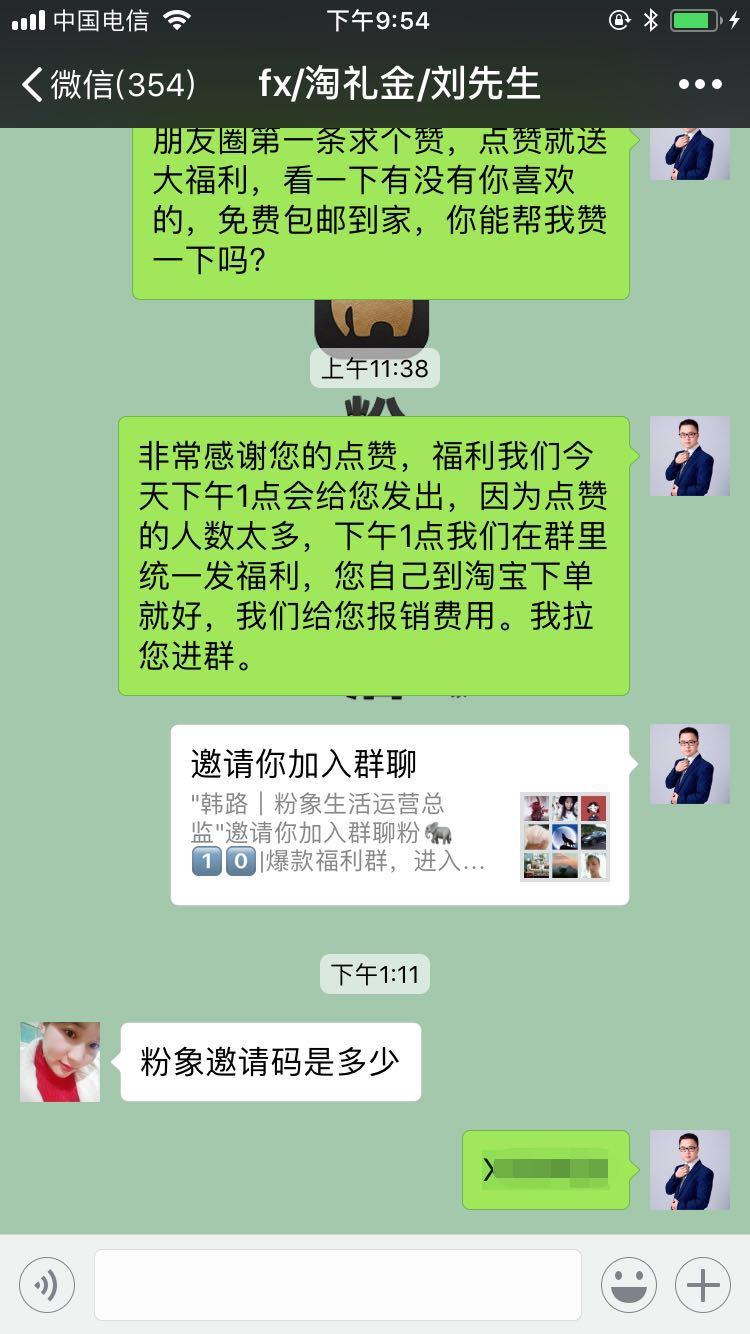Open the emoji sticker panel
This screenshot has height=1334, width=750.
[628, 1284]
